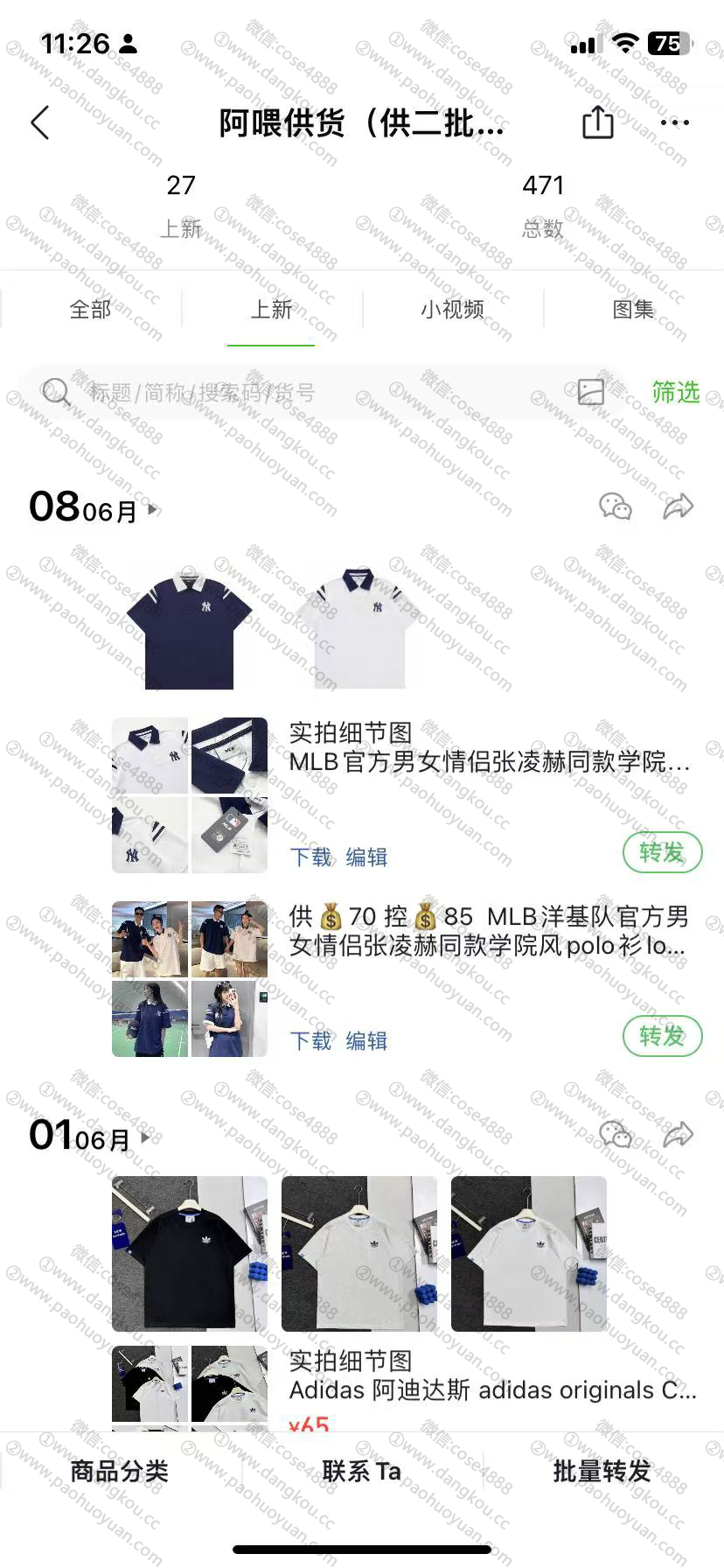Open the black Adidas t-shirt photo

point(189,1254)
